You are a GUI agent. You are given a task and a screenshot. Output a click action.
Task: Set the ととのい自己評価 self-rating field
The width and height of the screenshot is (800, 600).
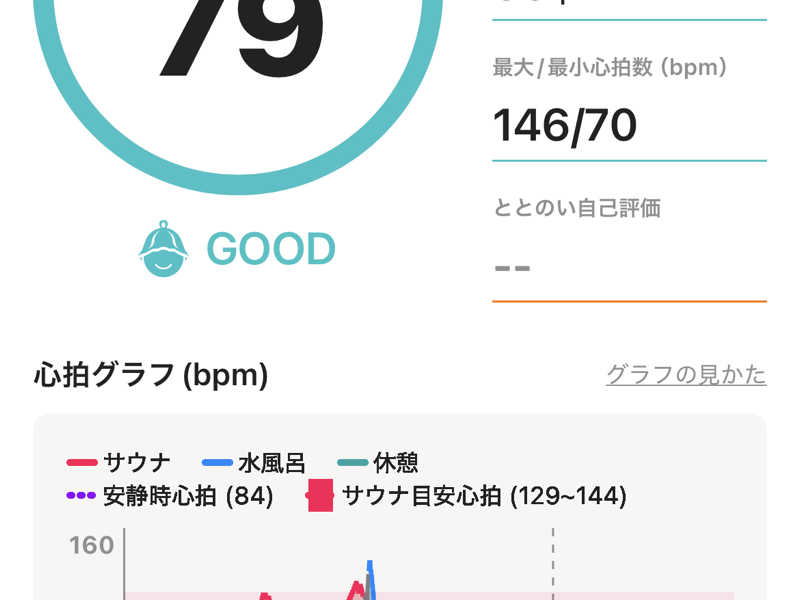pos(628,268)
